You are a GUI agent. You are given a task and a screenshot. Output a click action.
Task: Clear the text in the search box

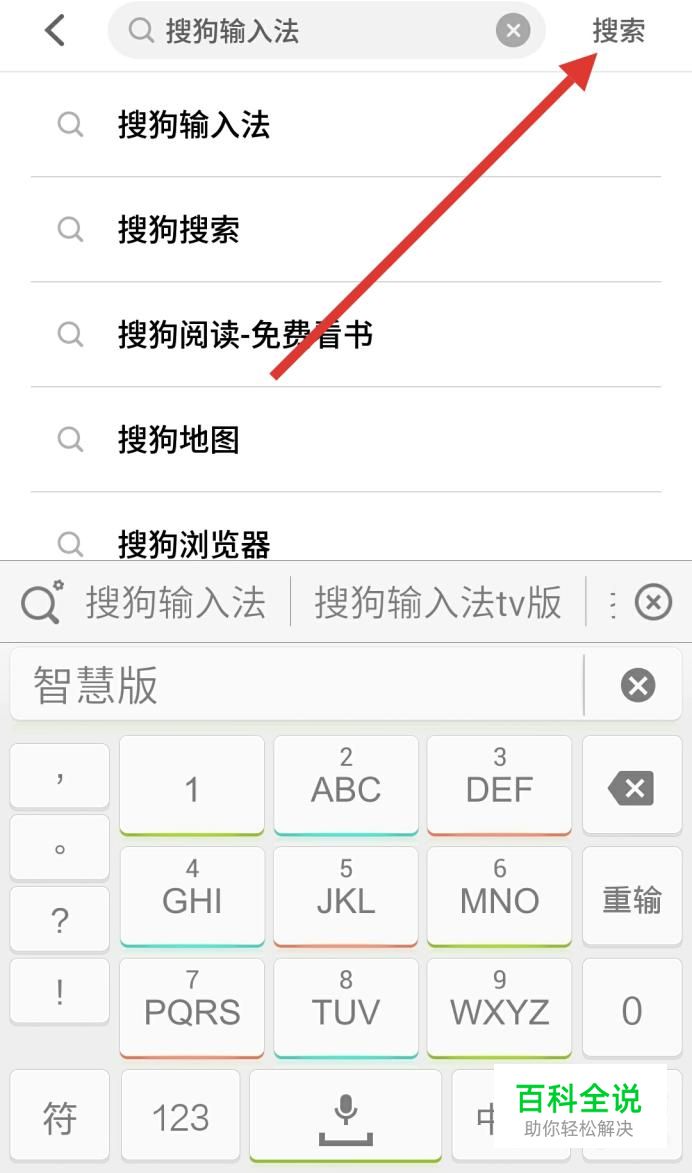coord(513,31)
